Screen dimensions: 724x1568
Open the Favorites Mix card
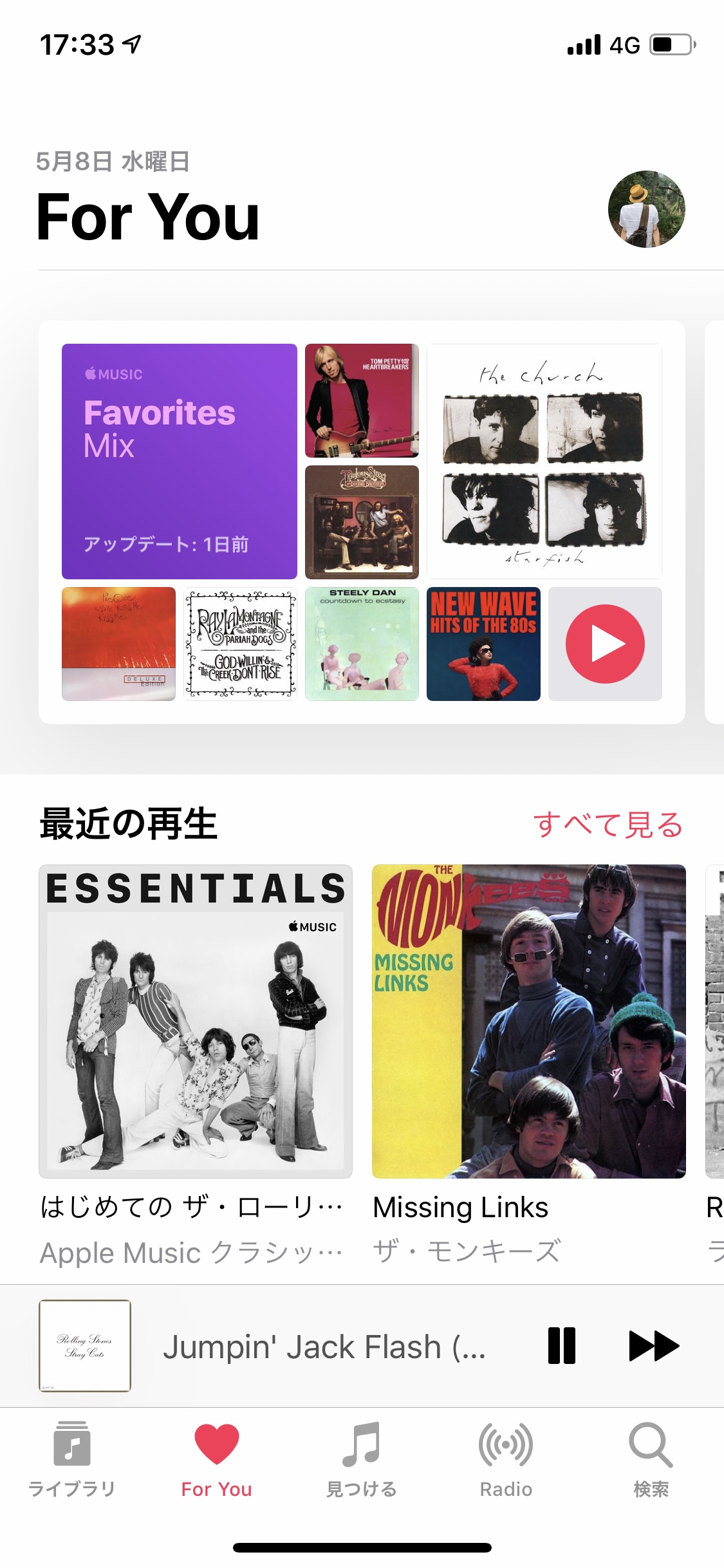tap(179, 462)
